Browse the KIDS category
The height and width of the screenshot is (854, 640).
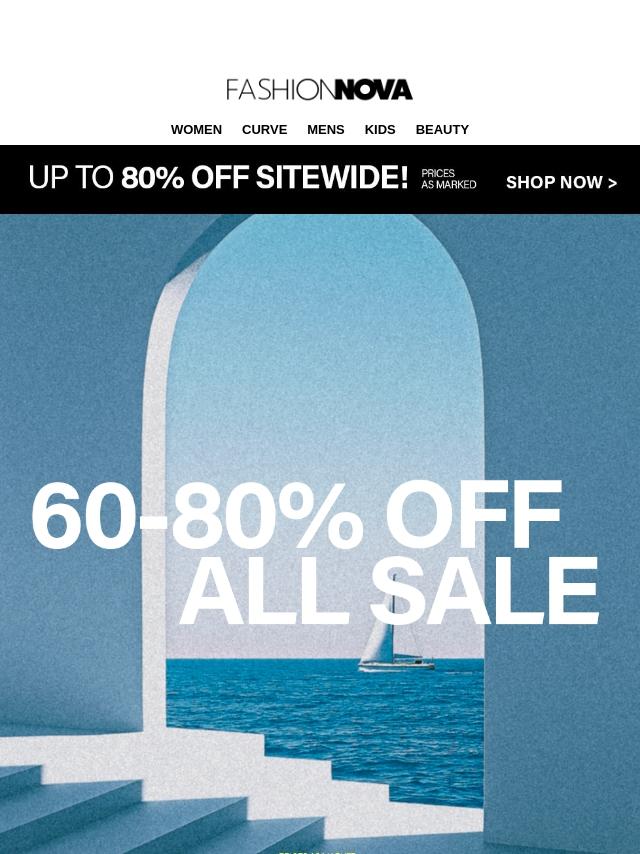click(x=380, y=130)
